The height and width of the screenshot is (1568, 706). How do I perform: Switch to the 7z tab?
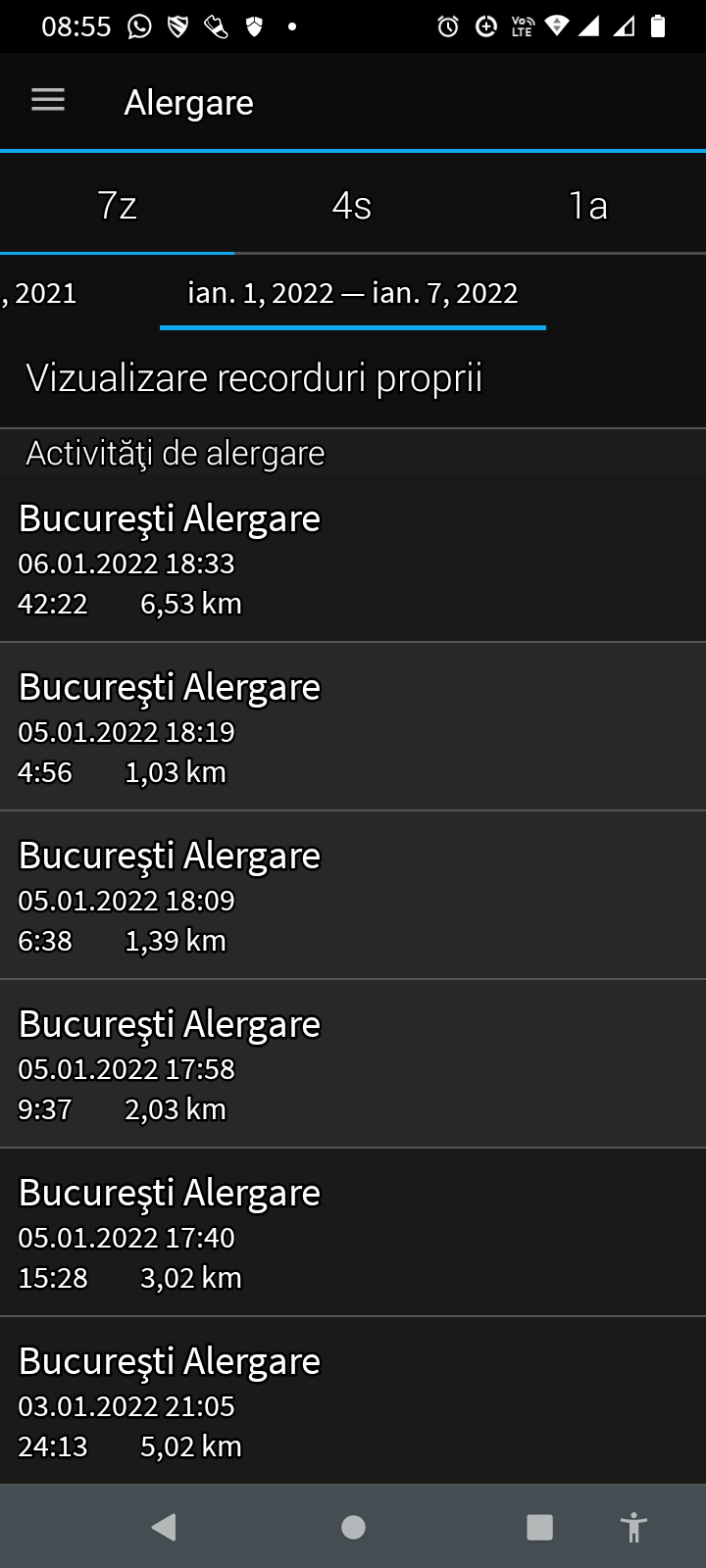pyautogui.click(x=117, y=206)
